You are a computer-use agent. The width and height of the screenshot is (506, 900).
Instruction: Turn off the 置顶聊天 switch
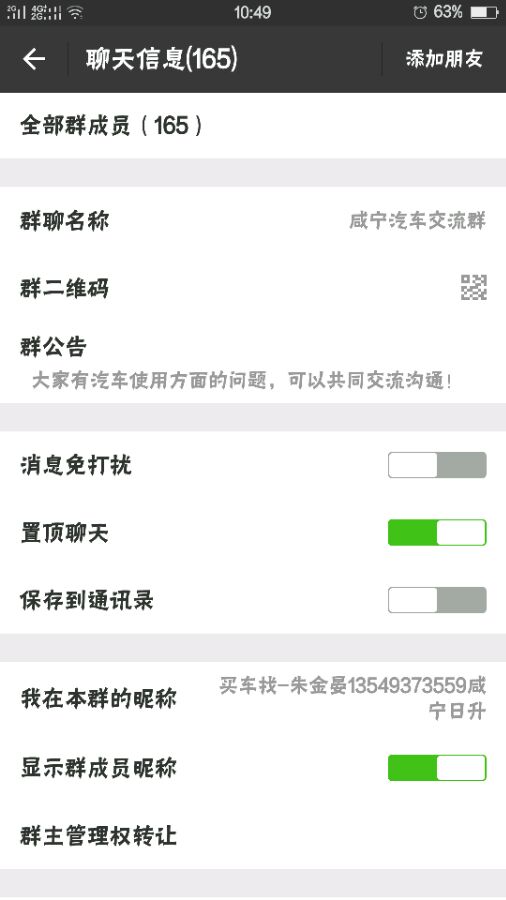pos(437,533)
